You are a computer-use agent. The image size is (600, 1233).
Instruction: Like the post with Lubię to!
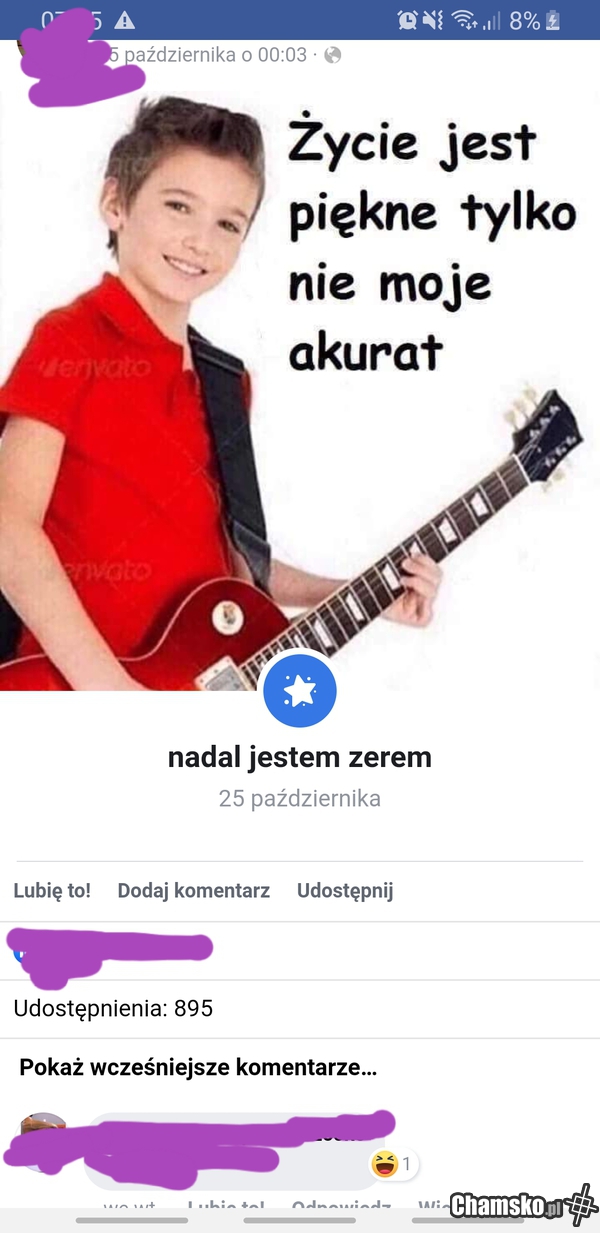click(52, 890)
